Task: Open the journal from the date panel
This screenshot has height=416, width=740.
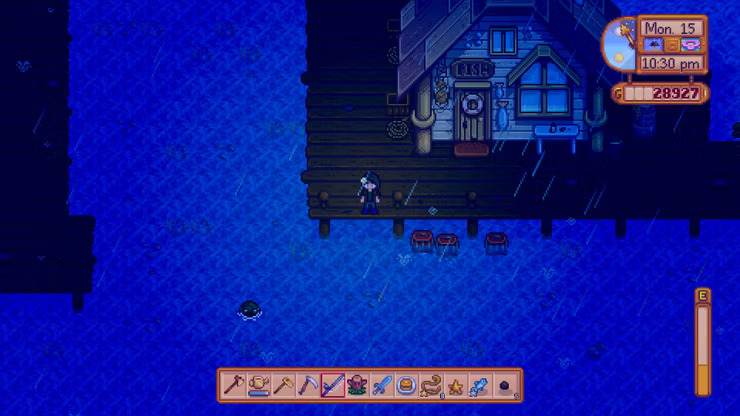Action: point(672,45)
